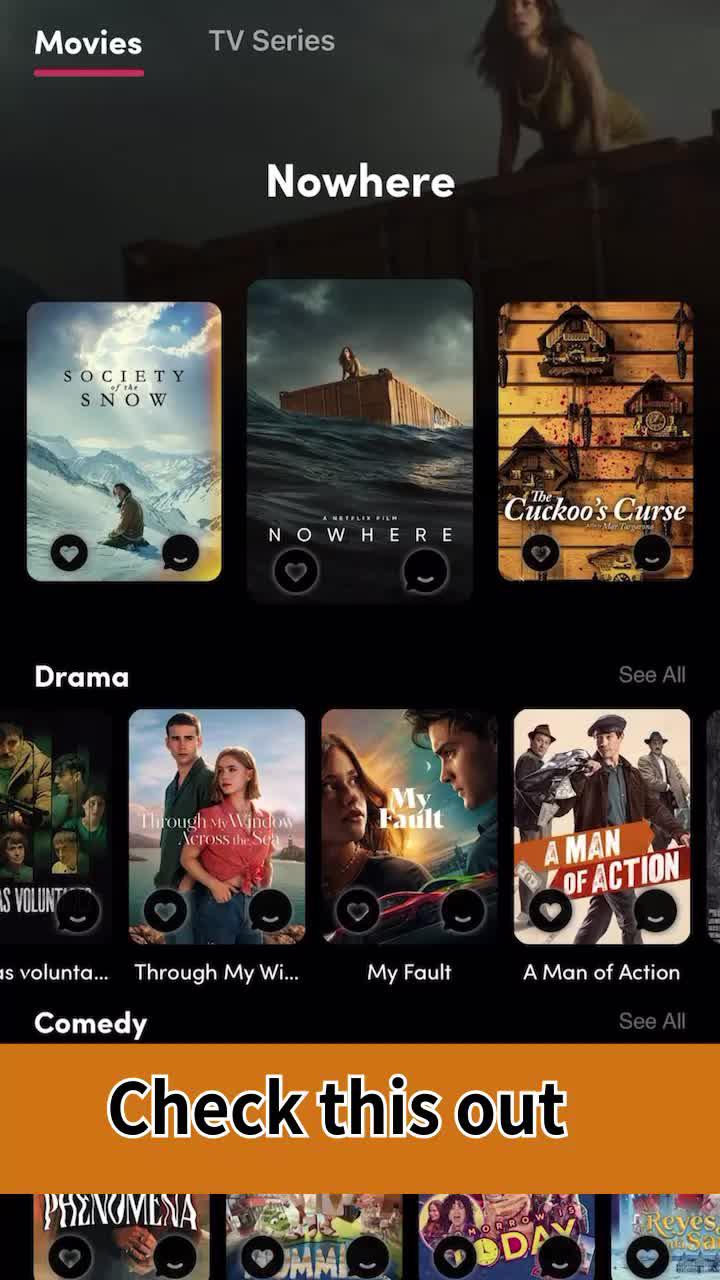
Task: Tap the smile icon on Through My Window
Action: coord(269,910)
